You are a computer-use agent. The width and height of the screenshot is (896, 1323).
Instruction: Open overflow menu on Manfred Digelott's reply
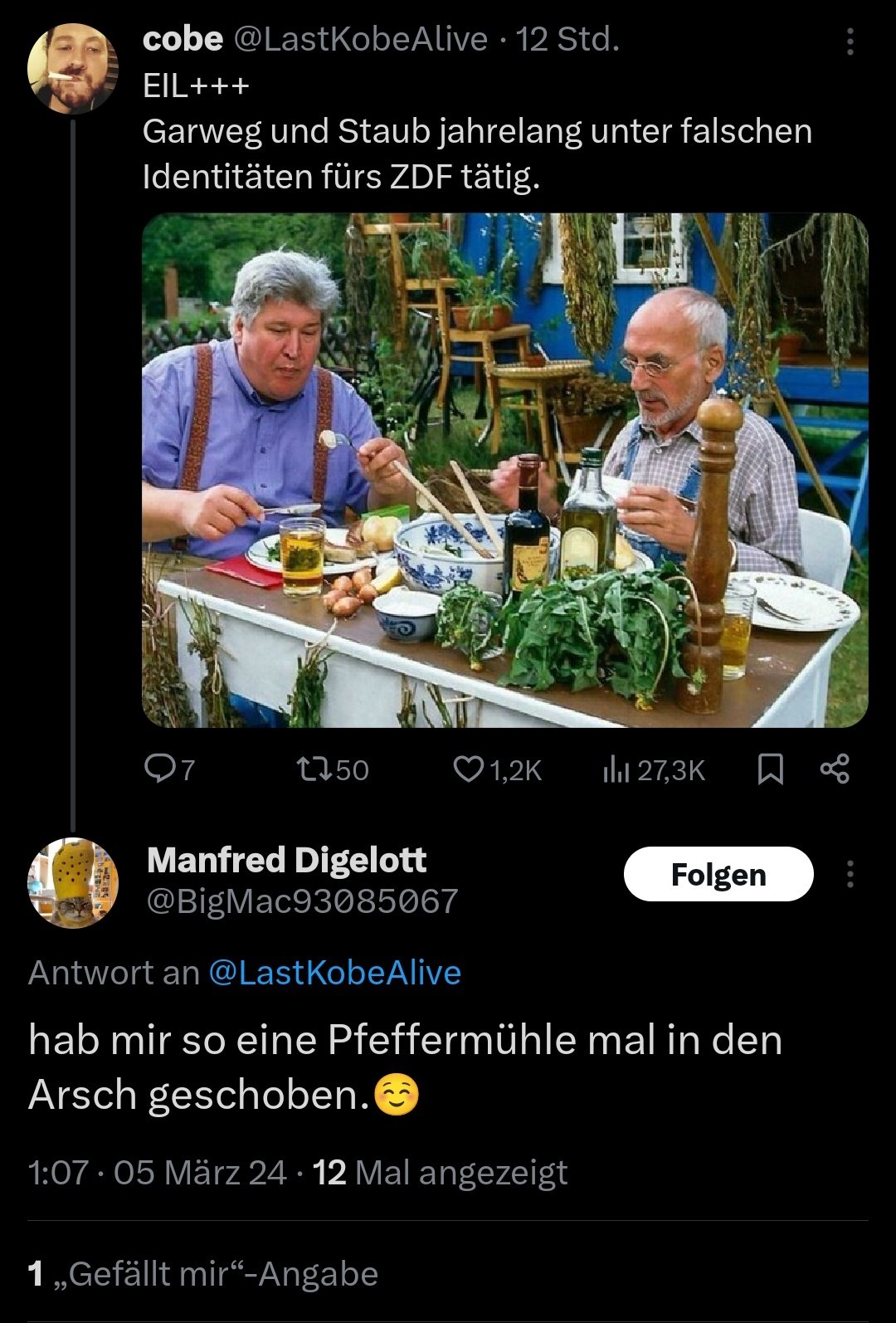click(x=850, y=874)
